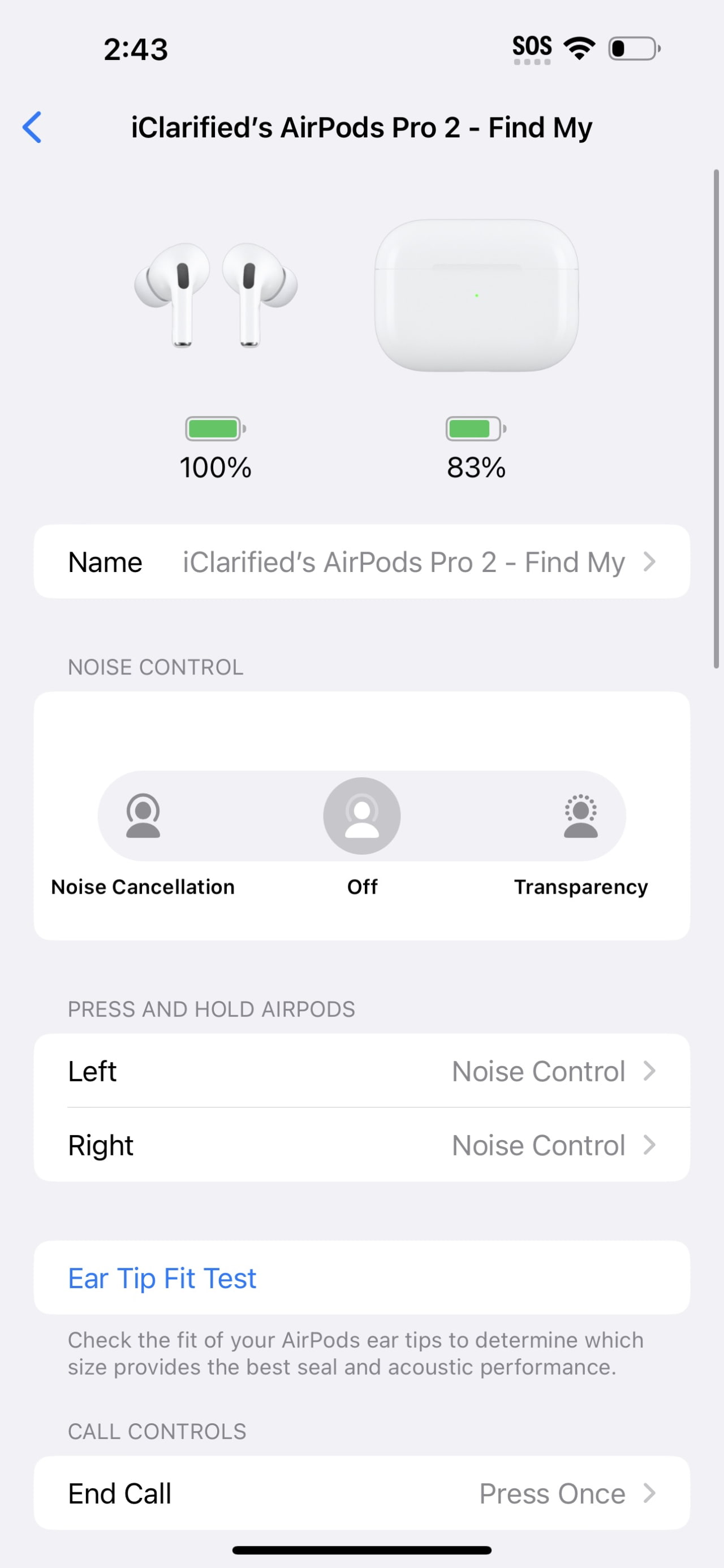724x1568 pixels.
Task: Tap the SOS indicator in status bar
Action: (531, 47)
